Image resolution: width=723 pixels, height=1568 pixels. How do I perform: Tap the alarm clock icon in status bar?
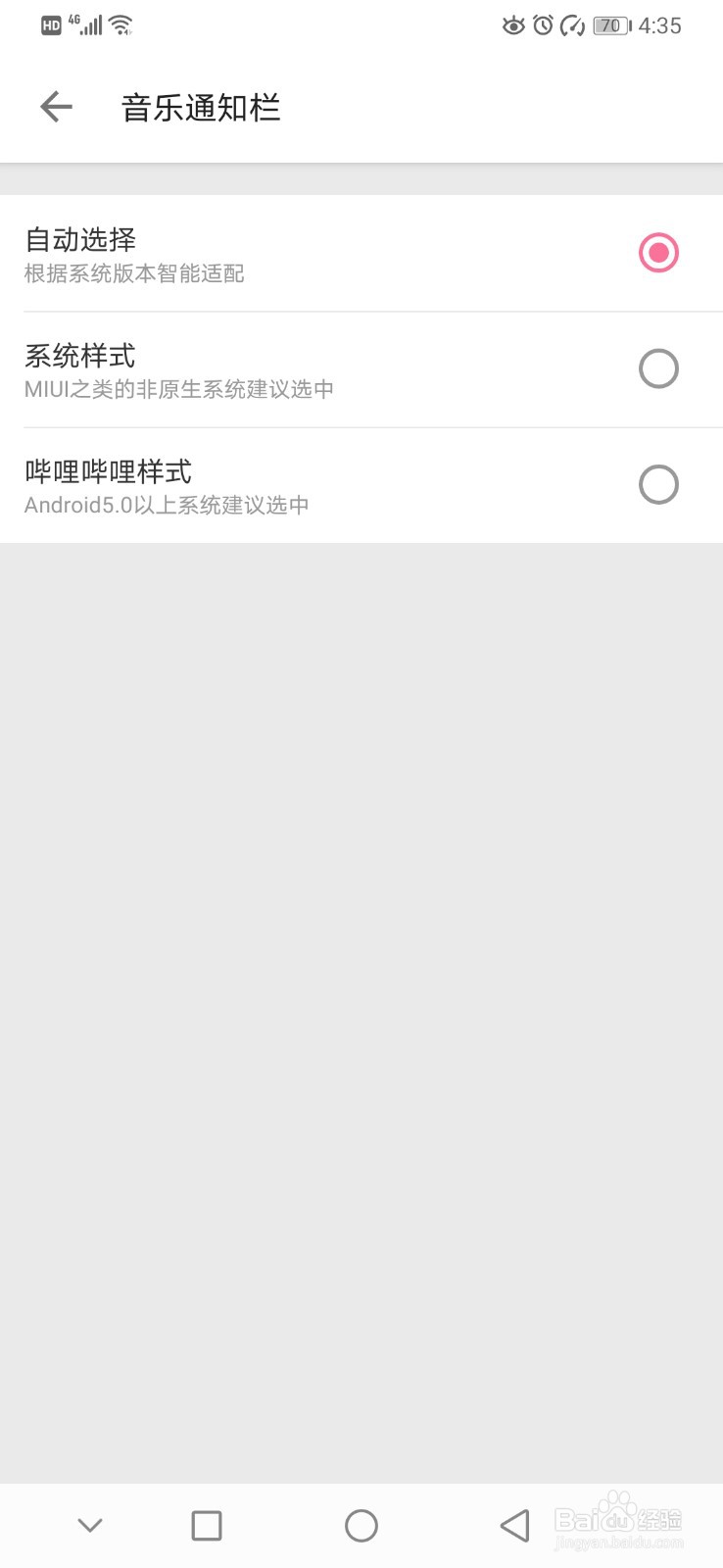545,25
